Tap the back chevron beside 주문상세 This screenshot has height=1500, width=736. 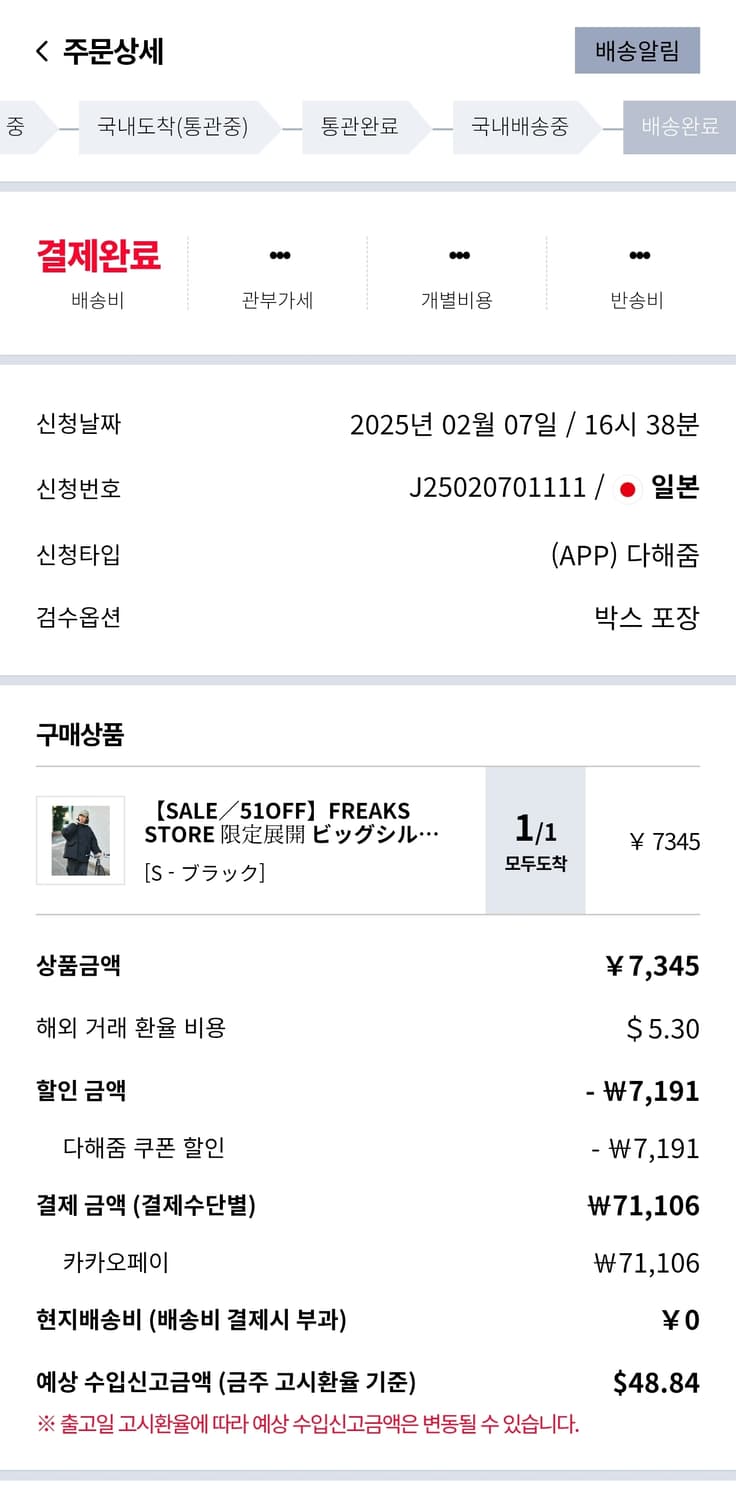pos(40,48)
